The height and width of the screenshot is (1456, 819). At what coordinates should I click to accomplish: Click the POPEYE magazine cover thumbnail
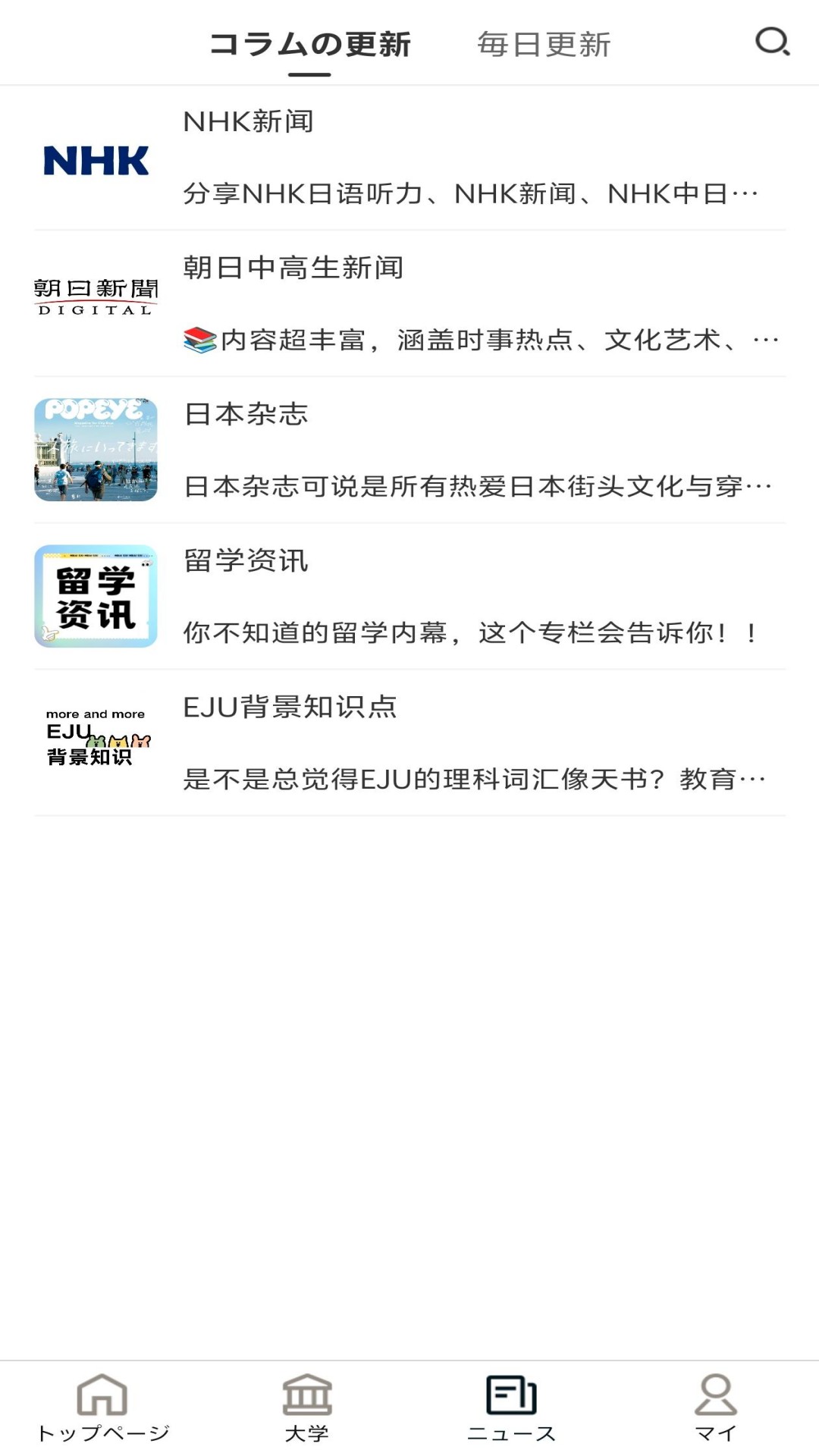point(95,450)
